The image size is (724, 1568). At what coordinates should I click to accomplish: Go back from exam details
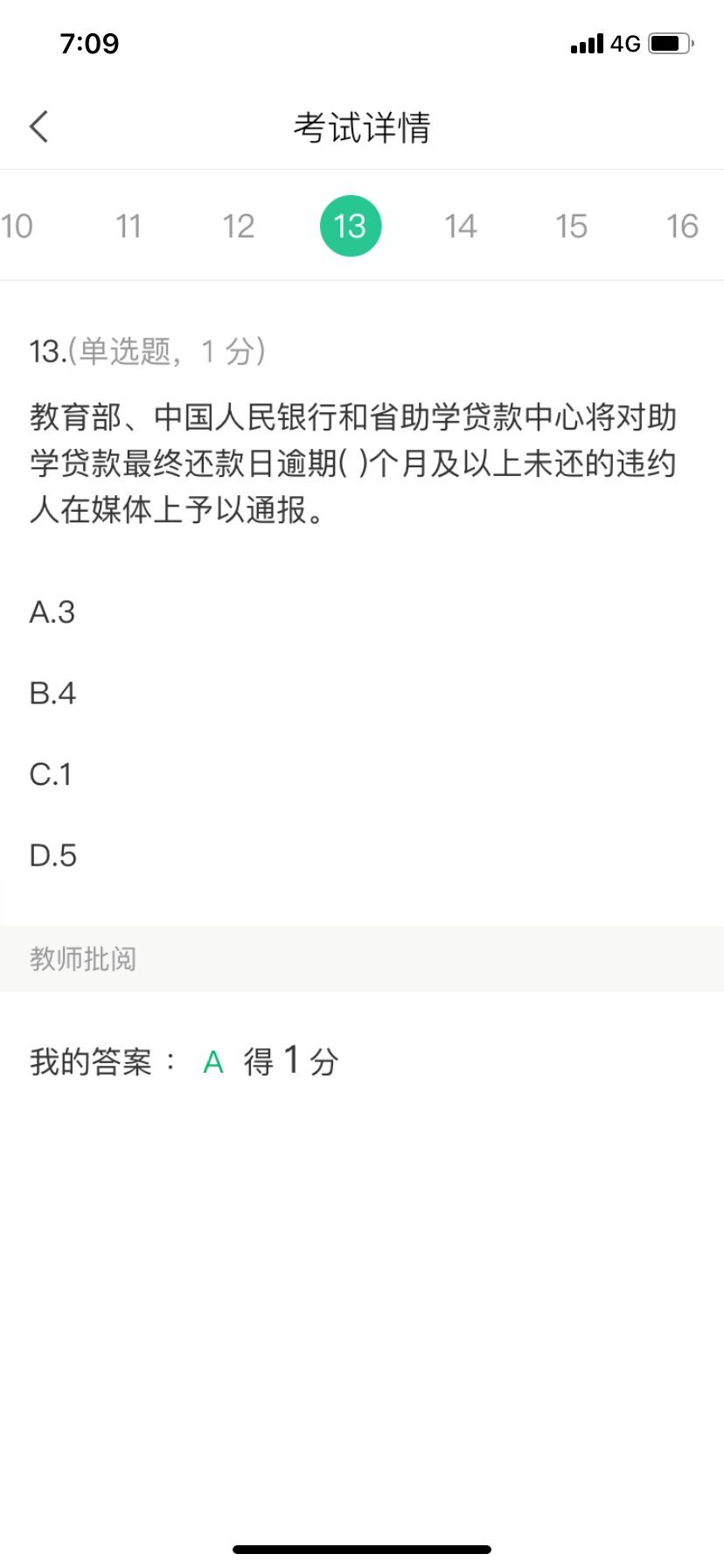(38, 127)
